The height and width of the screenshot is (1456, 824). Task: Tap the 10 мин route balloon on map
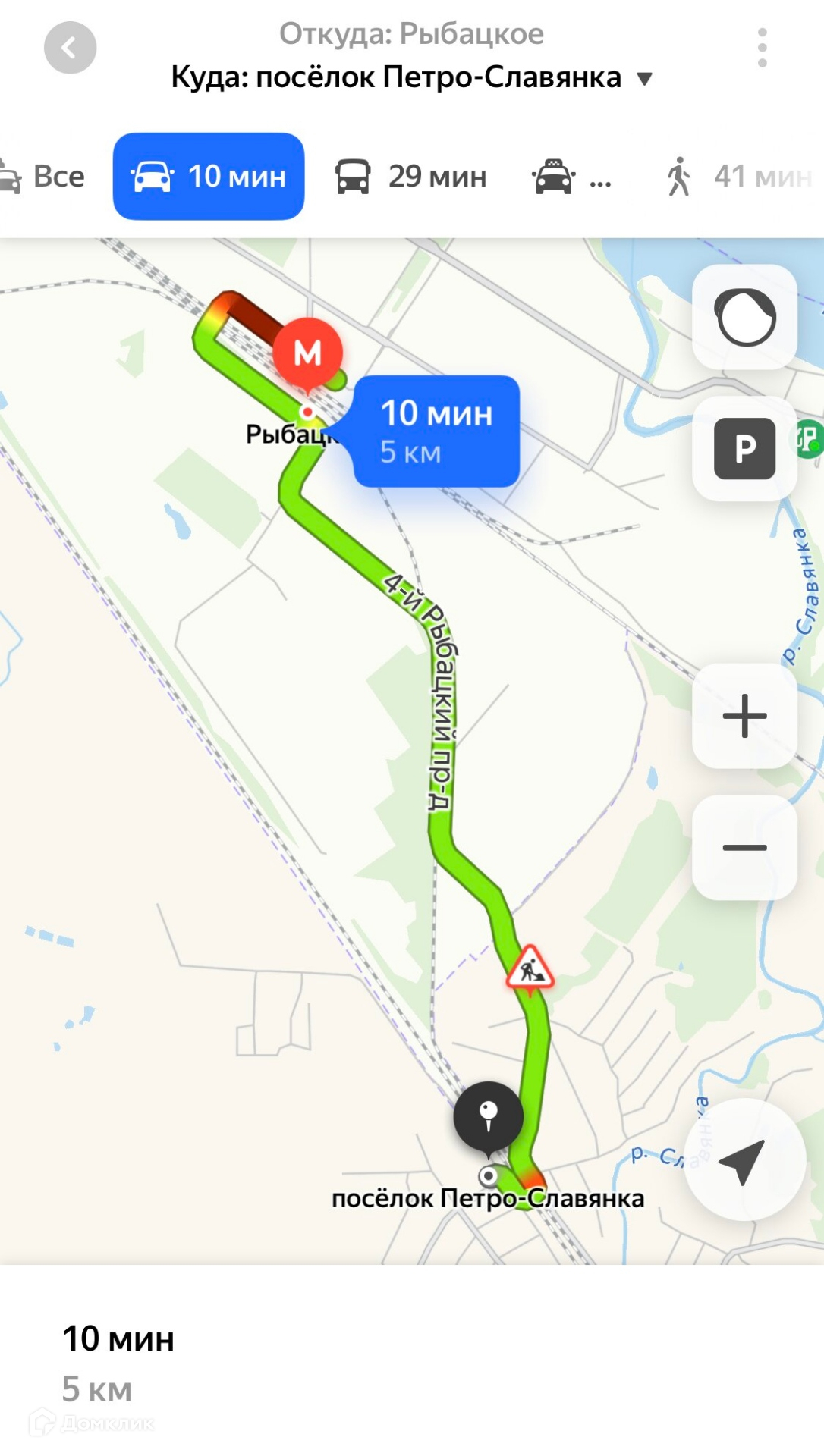point(436,431)
